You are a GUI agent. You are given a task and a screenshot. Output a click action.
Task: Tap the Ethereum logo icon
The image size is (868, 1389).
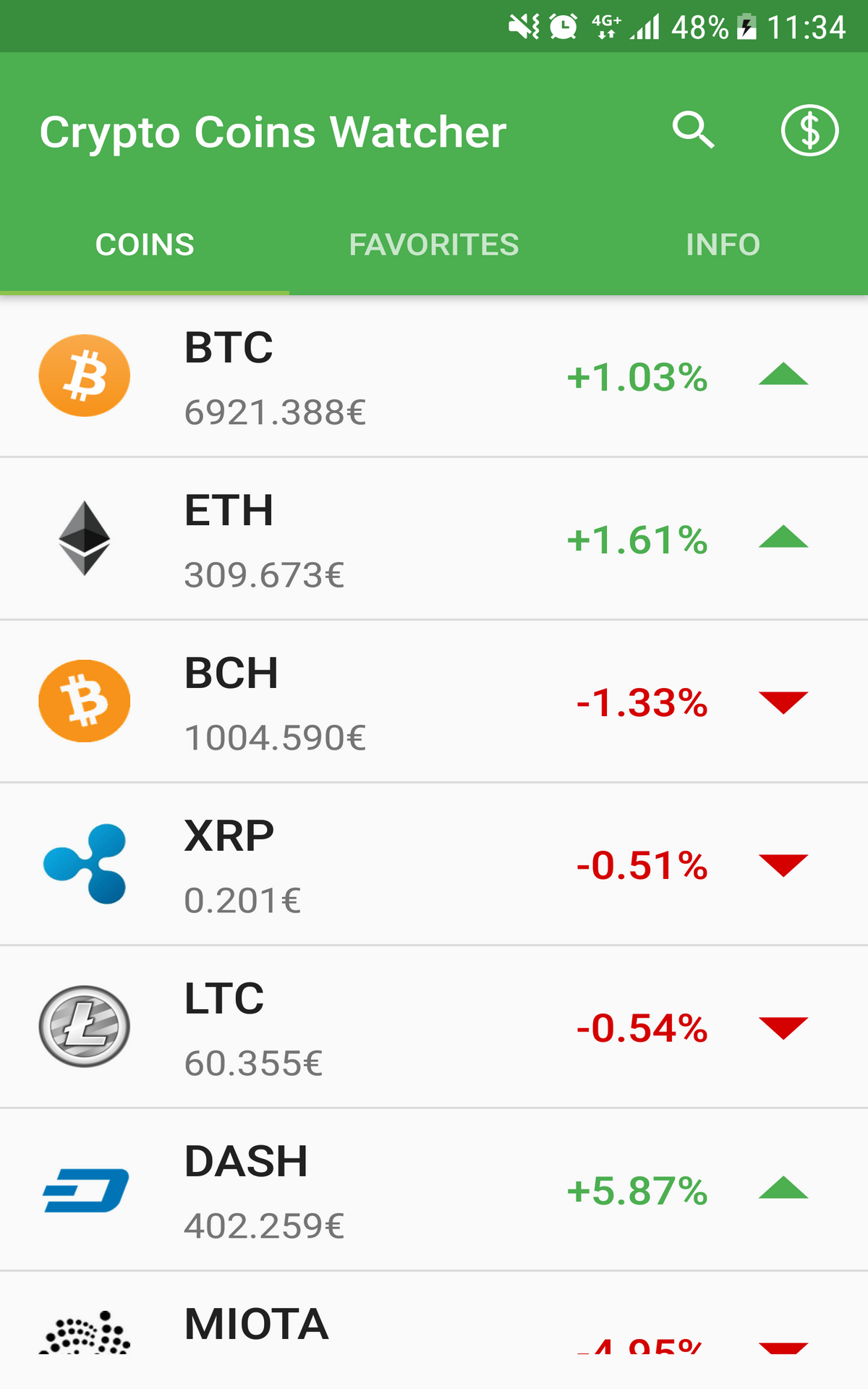pos(84,538)
